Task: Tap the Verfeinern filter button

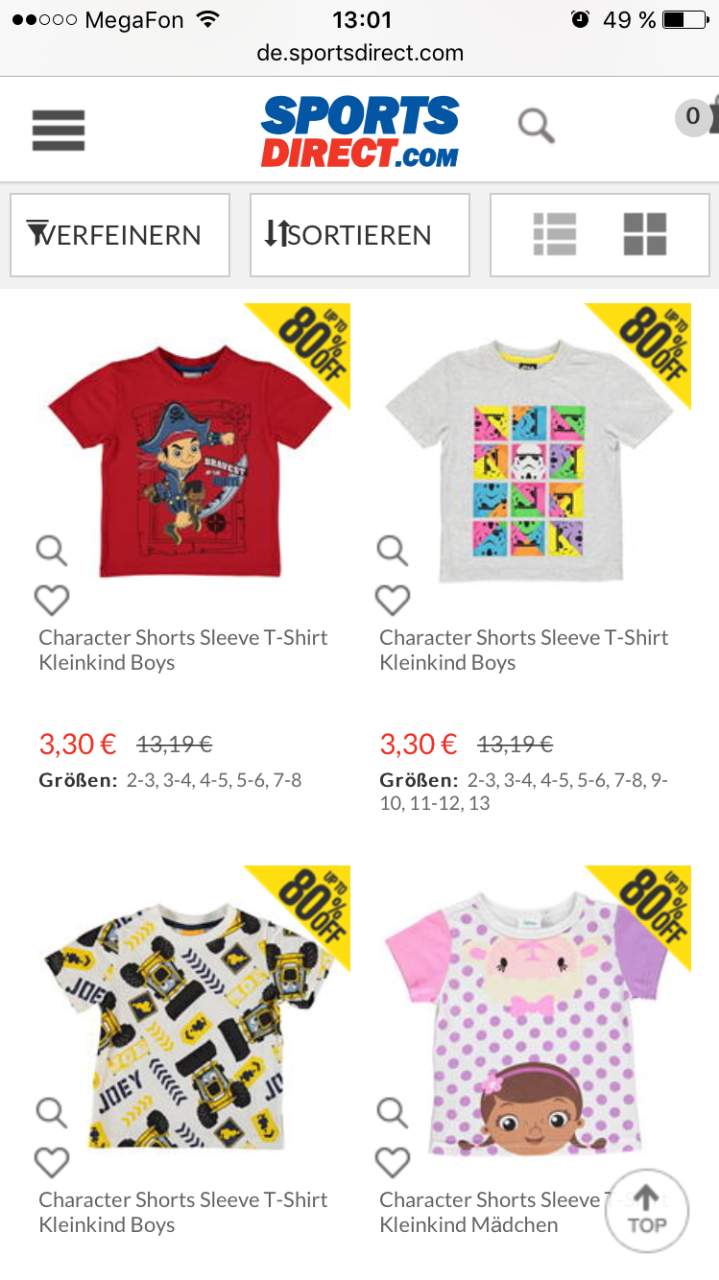Action: (120, 235)
